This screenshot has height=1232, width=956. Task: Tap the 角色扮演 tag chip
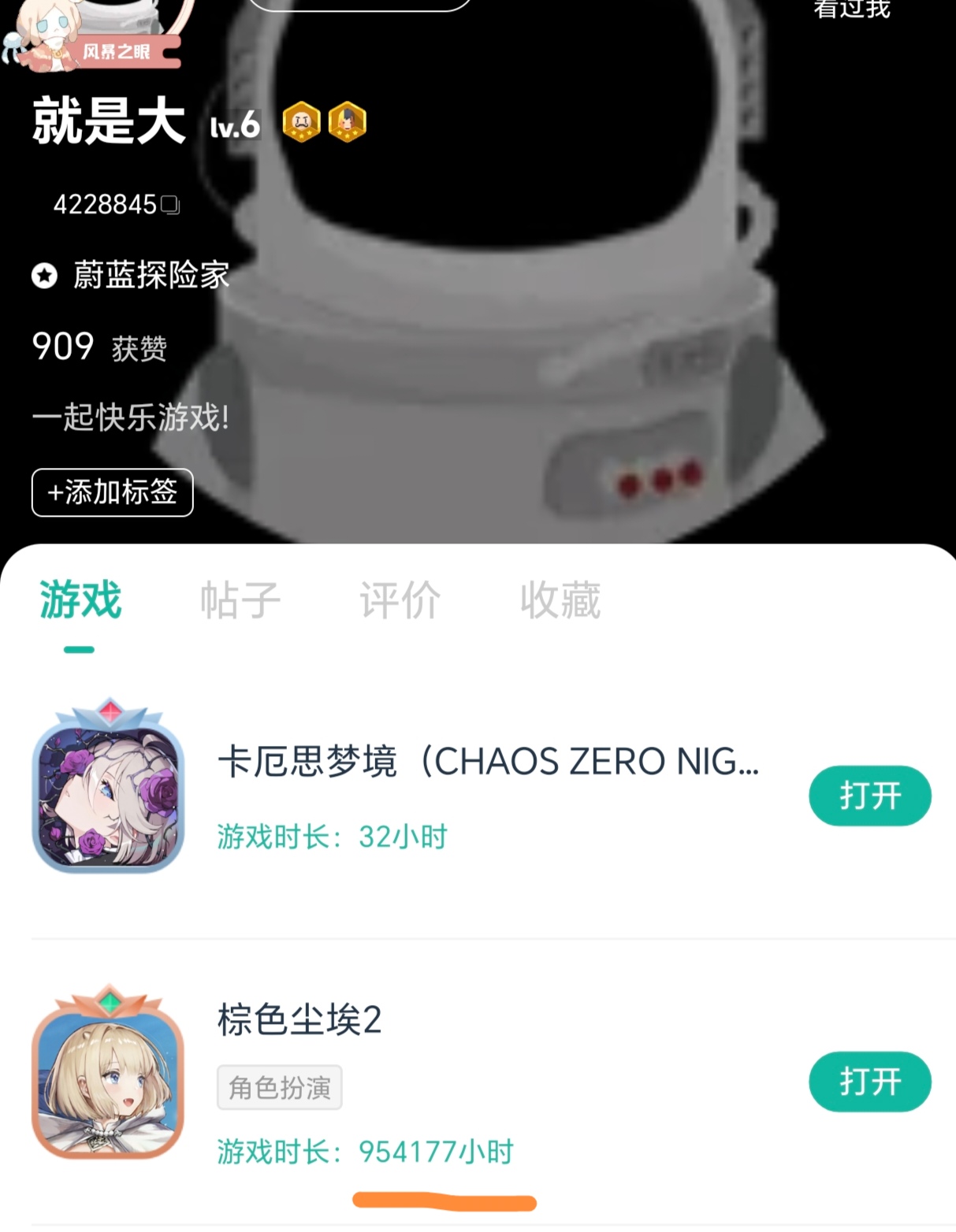[x=279, y=1088]
